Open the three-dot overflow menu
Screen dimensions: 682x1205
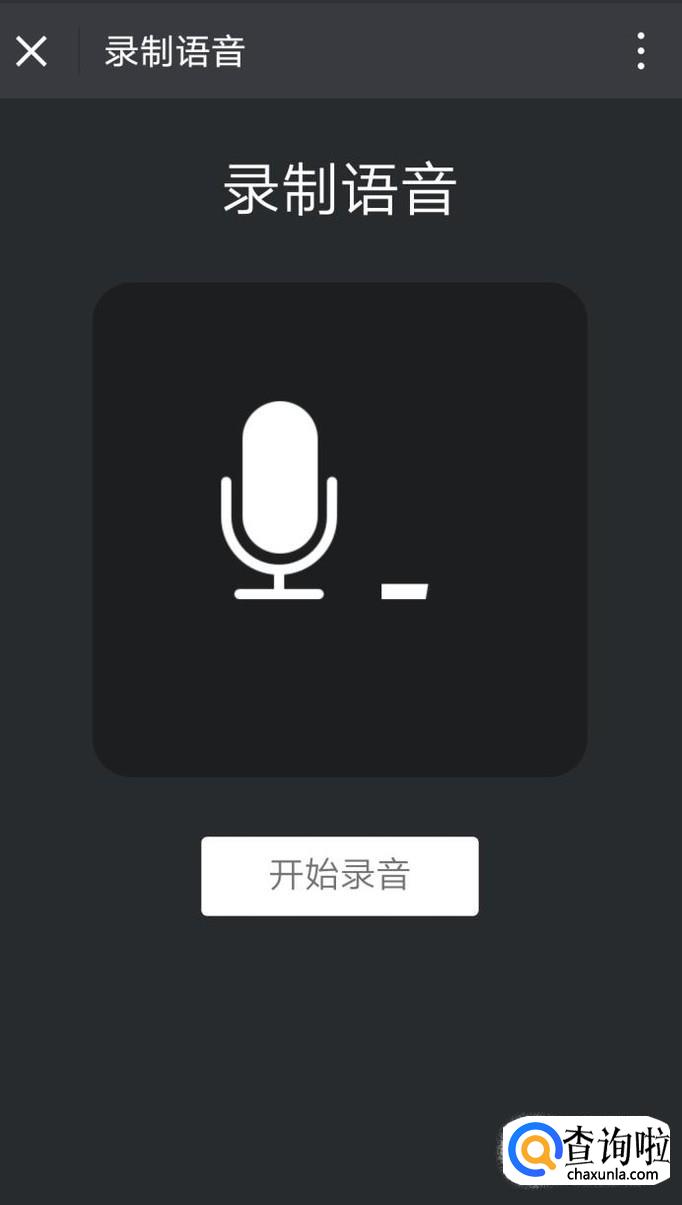click(x=641, y=51)
